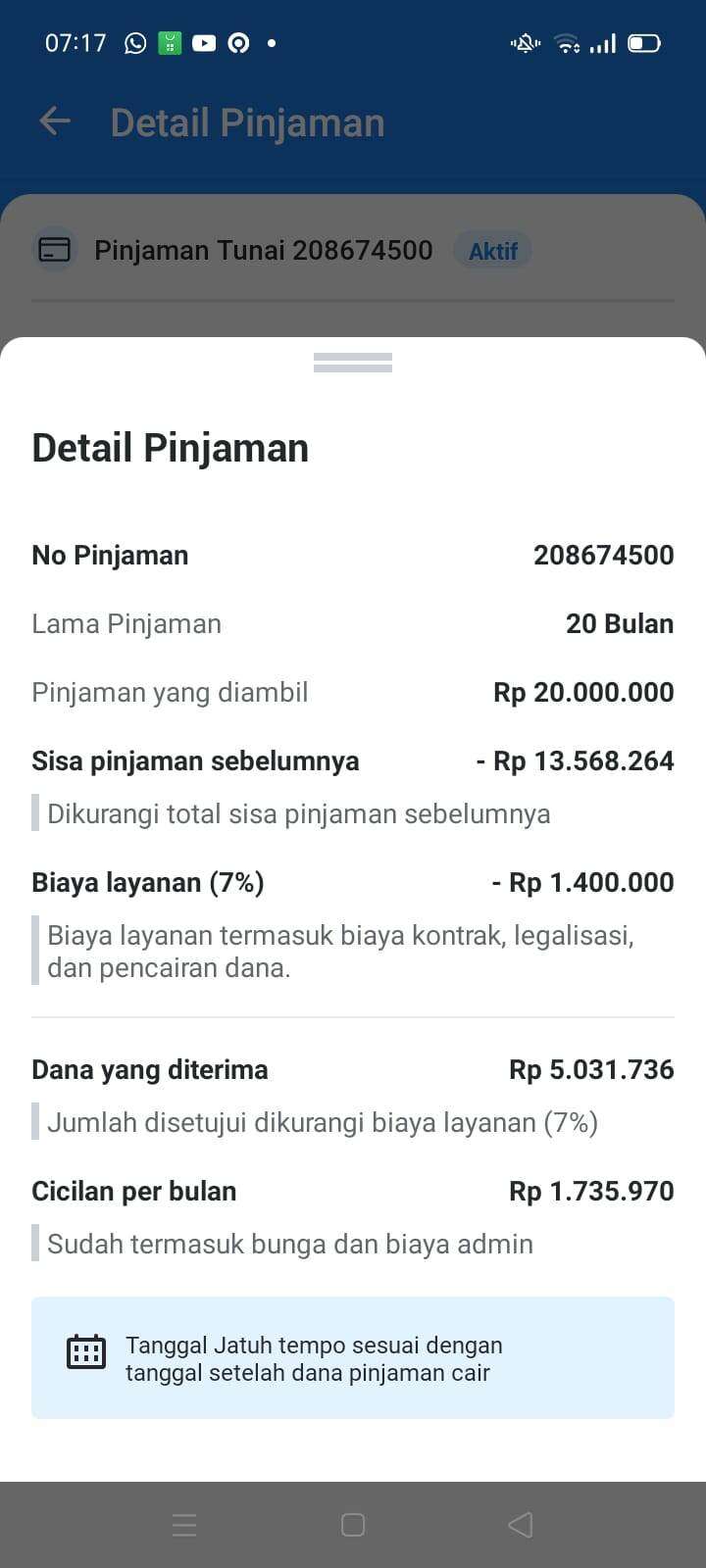
Task: Go to home via system button
Action: point(353,1525)
